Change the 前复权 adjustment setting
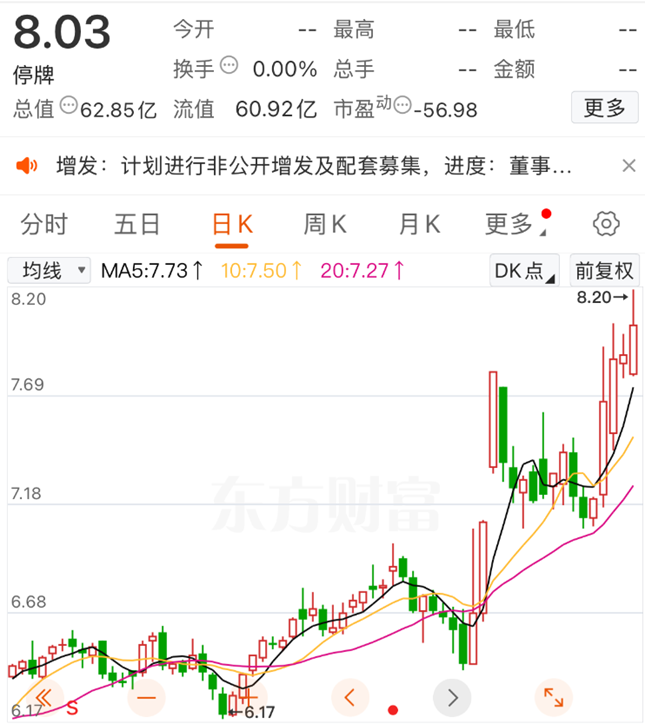 603,270
